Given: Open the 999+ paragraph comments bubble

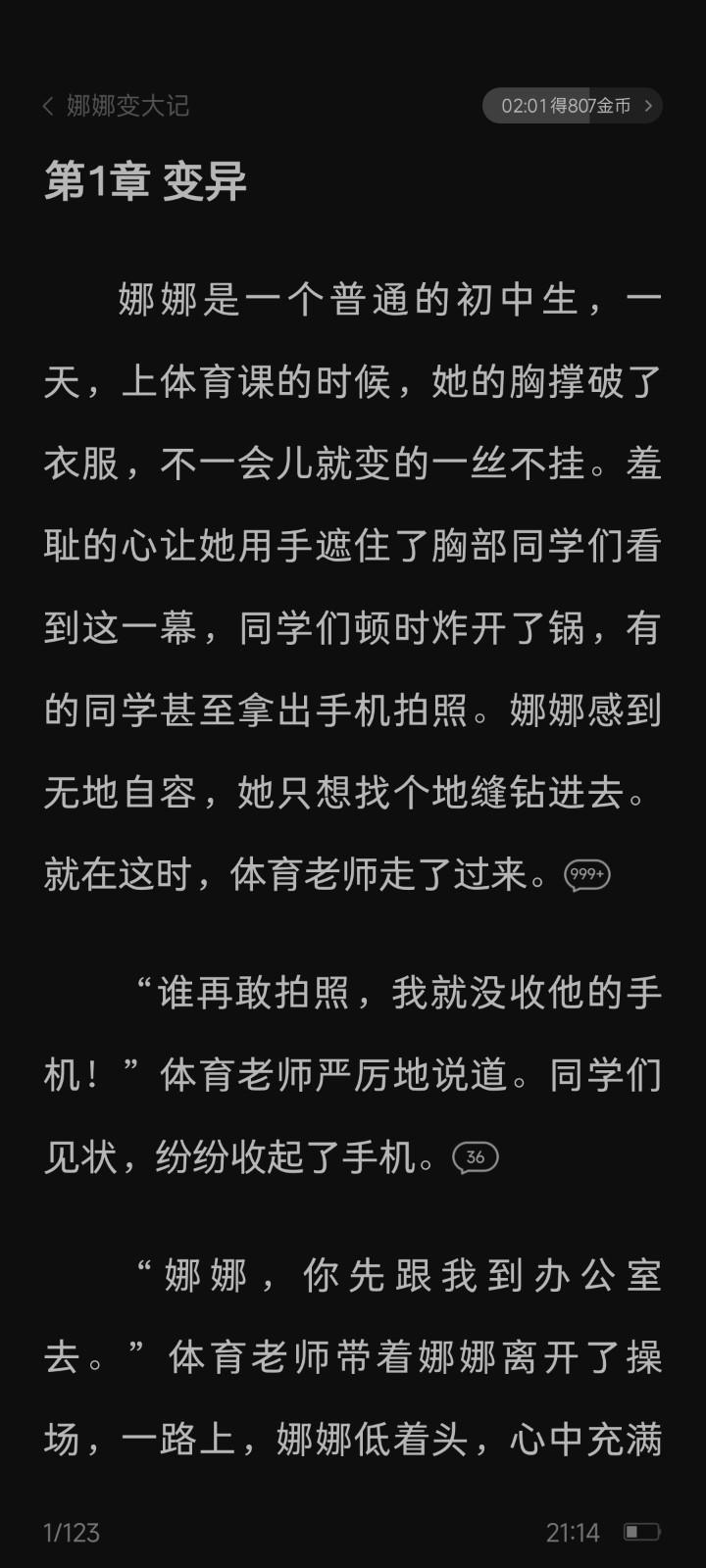Looking at the screenshot, I should coord(586,874).
